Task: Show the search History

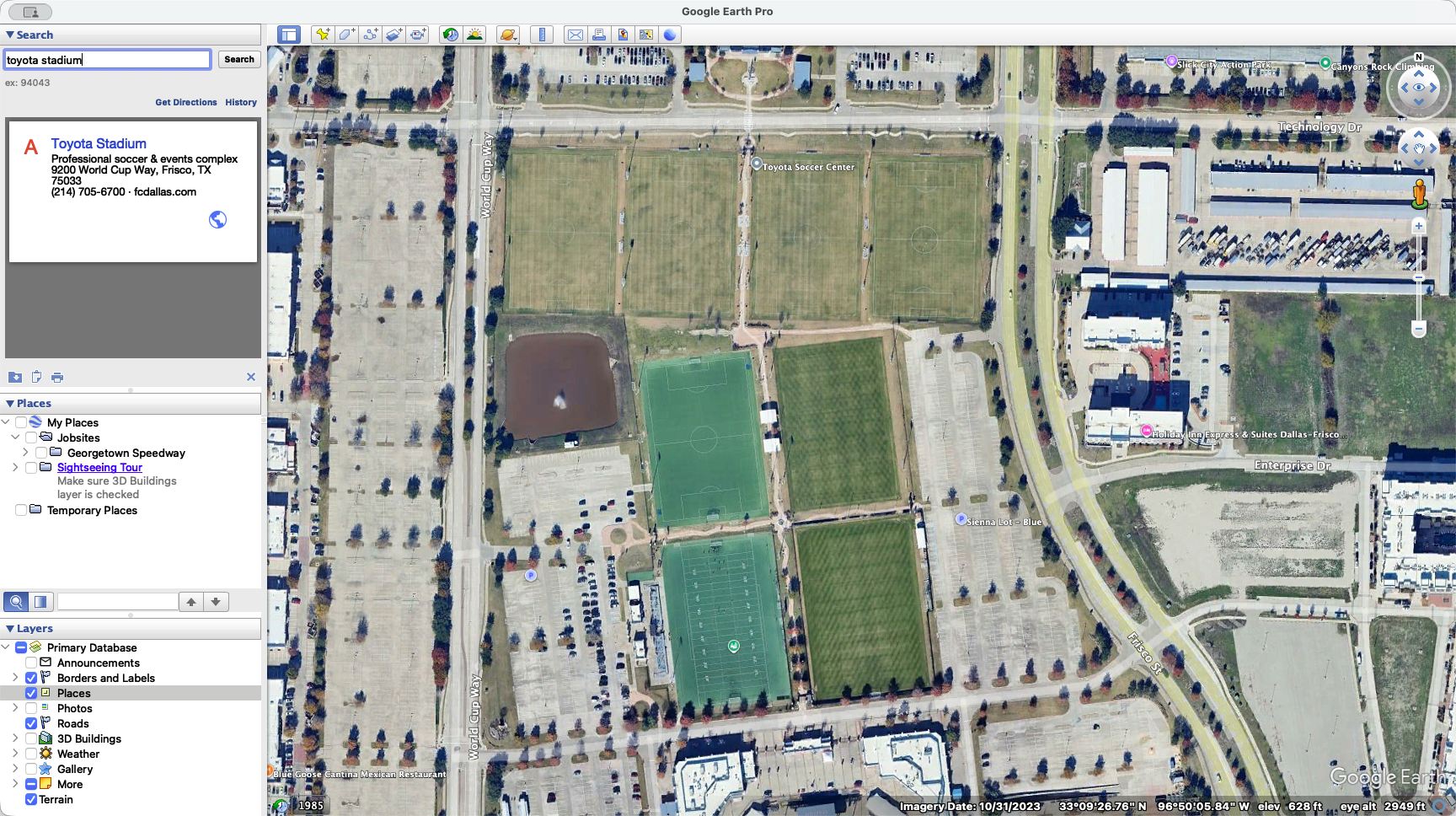Action: click(x=241, y=102)
